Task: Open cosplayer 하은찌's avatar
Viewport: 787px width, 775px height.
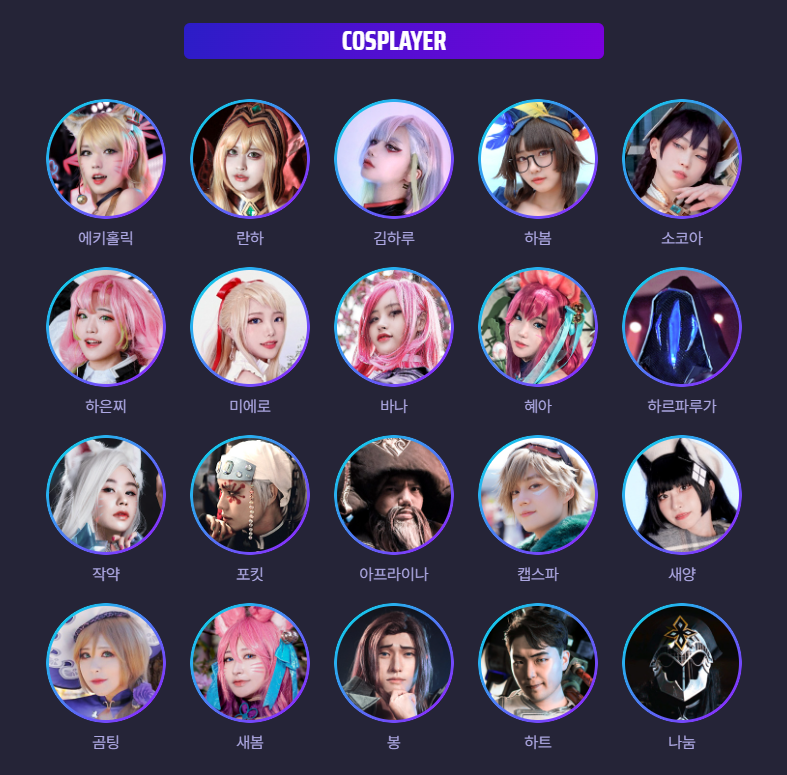Action: coord(106,326)
